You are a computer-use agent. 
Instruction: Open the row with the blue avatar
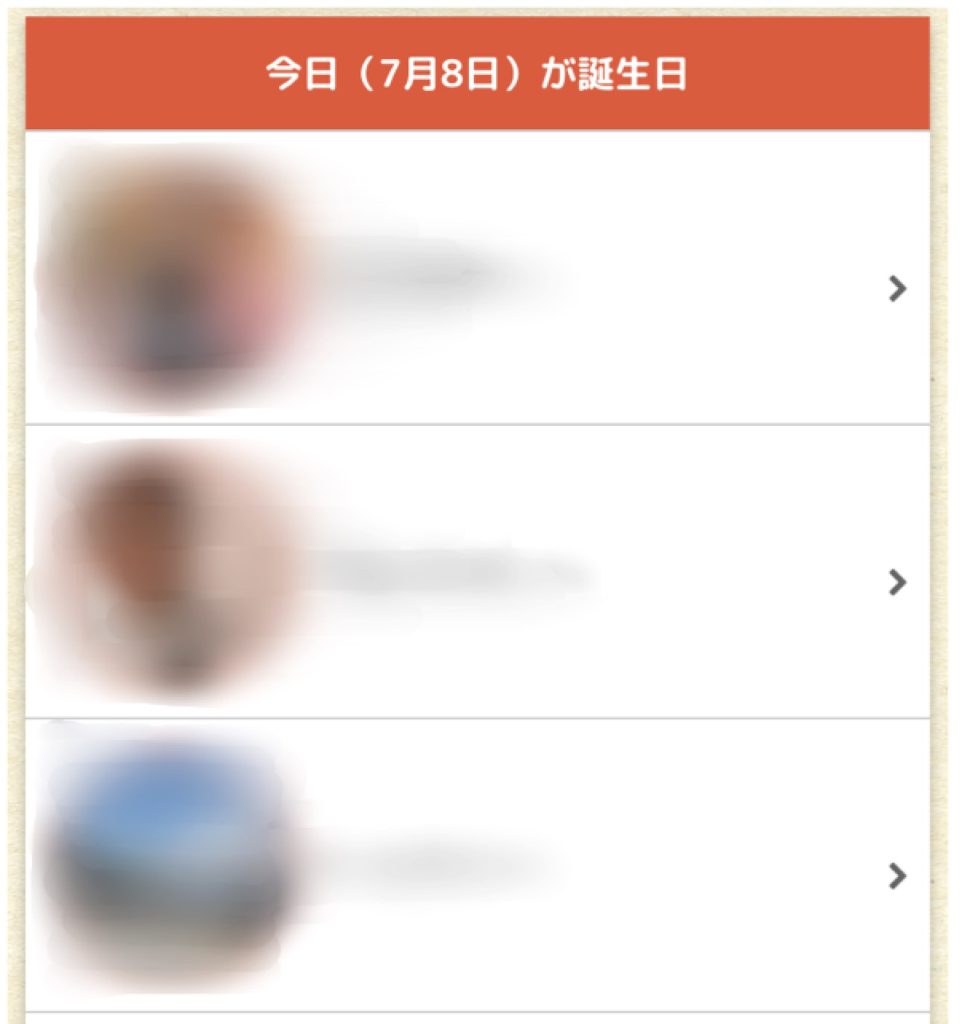(x=477, y=866)
